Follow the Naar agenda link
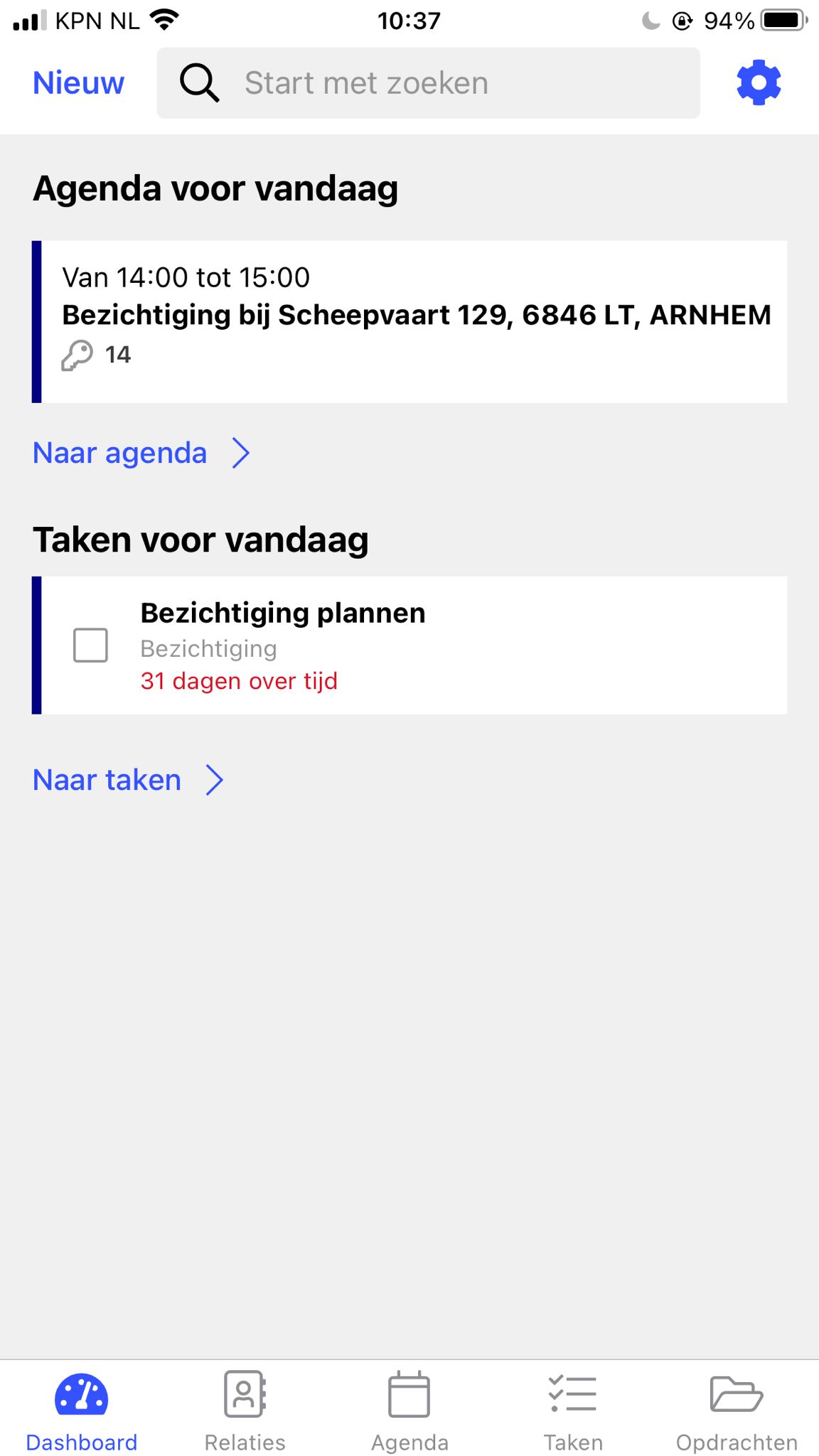Screen dimensions: 819x1456 [x=141, y=453]
